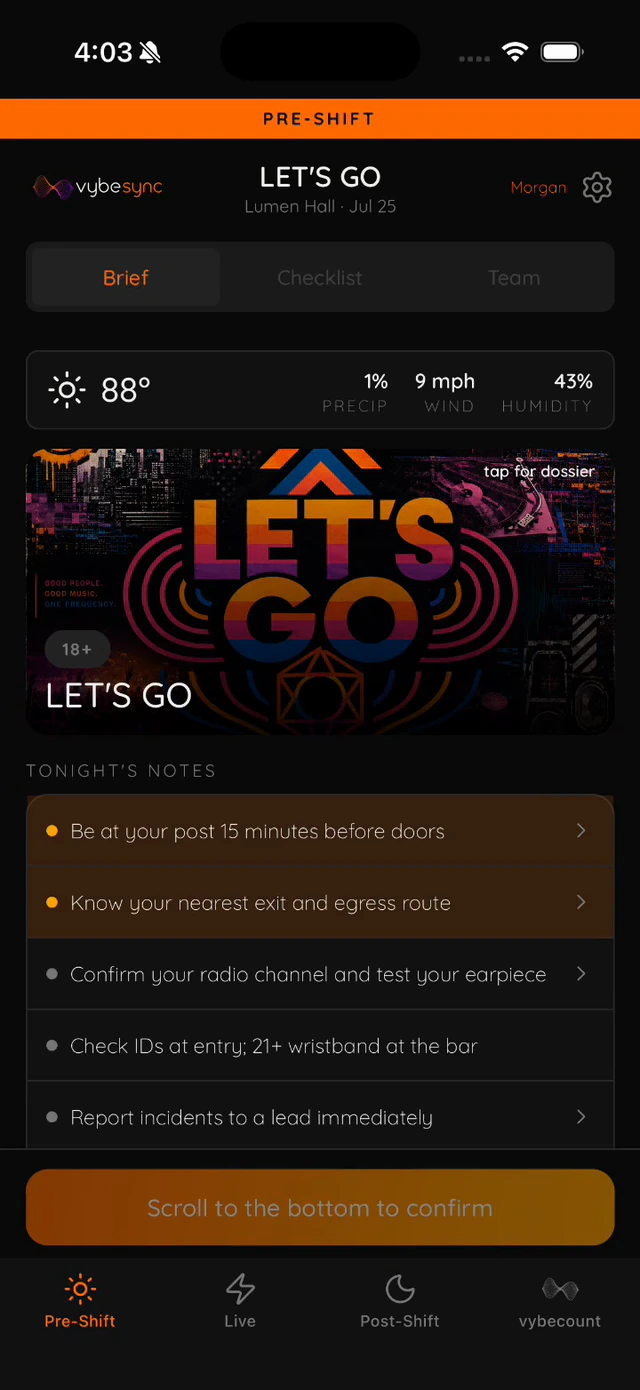Switch to the Post-Shift tab
The height and width of the screenshot is (1390, 640).
400,1302
